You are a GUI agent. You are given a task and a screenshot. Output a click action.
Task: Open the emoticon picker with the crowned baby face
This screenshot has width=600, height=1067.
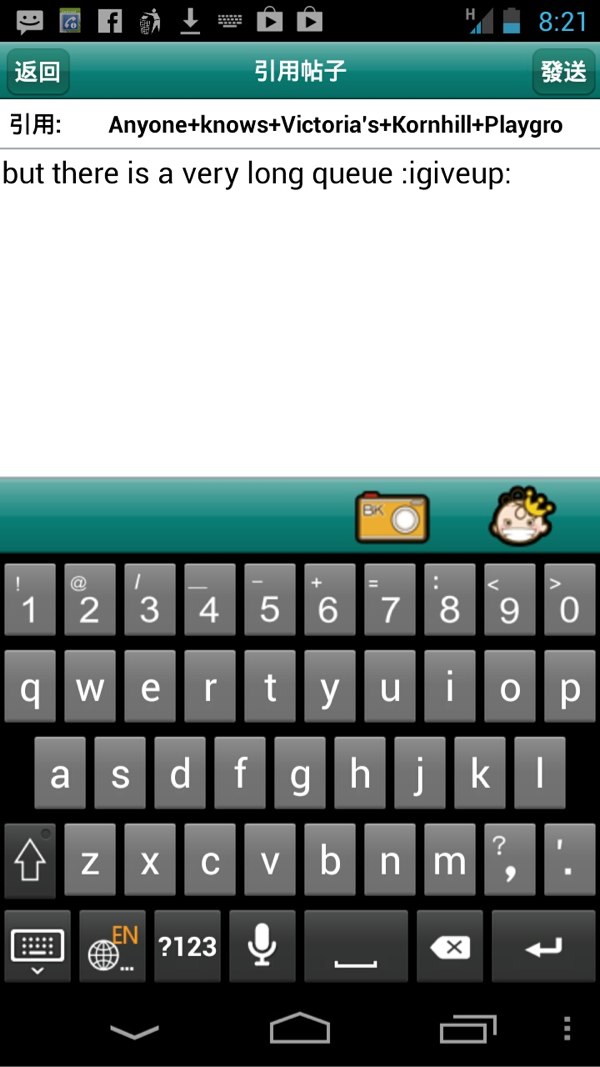coord(521,516)
